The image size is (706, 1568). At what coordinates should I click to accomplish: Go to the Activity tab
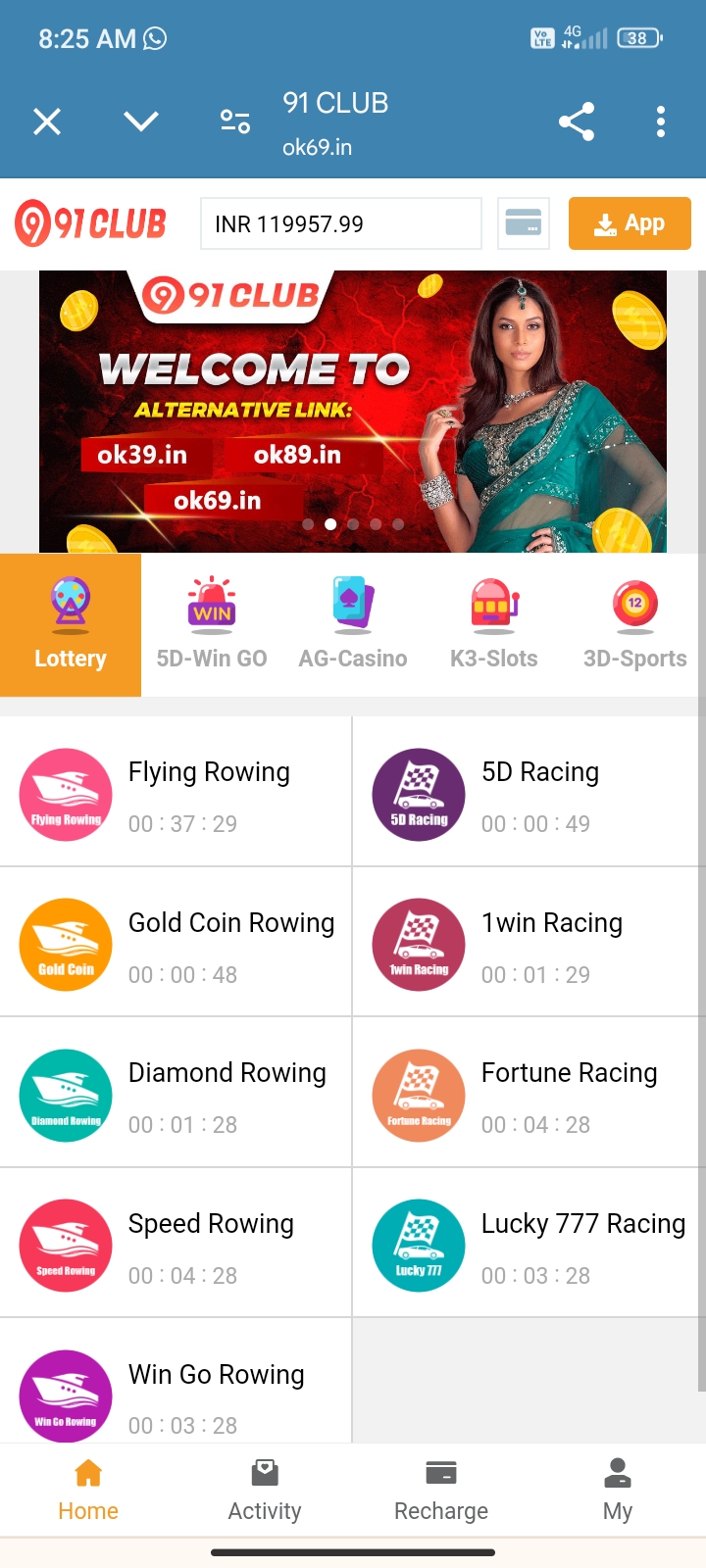point(265,1490)
